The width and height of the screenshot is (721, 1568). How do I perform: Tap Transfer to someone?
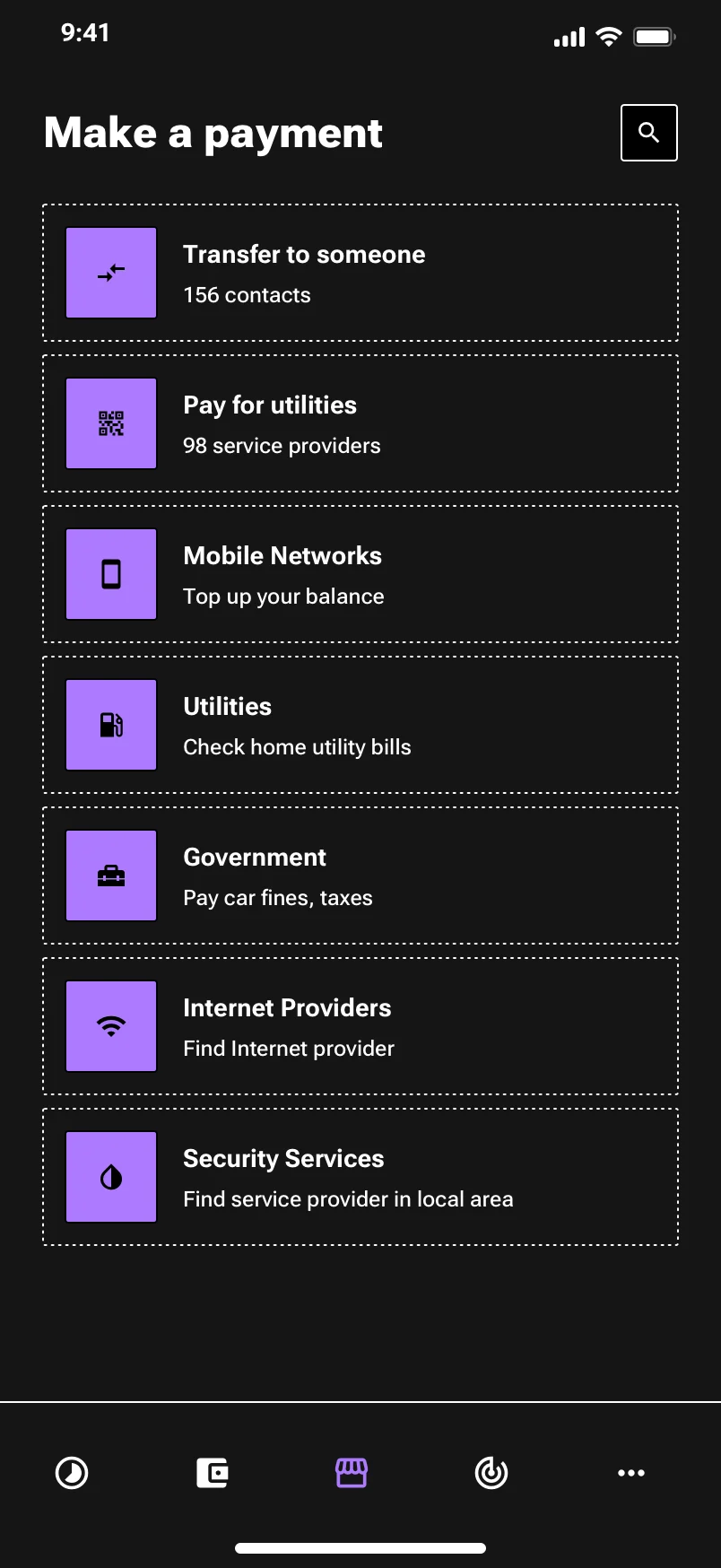(x=359, y=273)
